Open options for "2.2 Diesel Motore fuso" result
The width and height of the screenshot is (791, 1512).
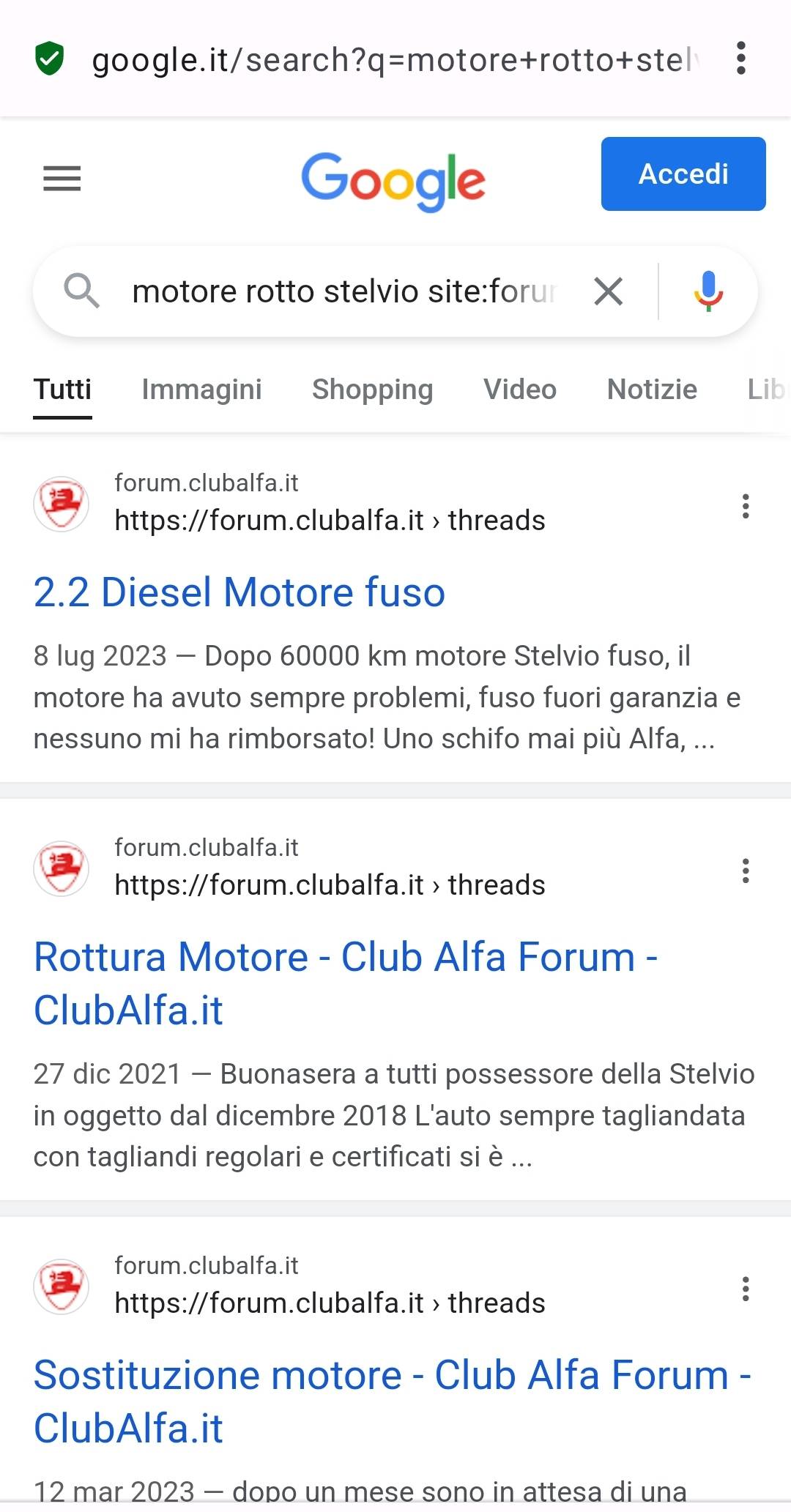click(746, 506)
